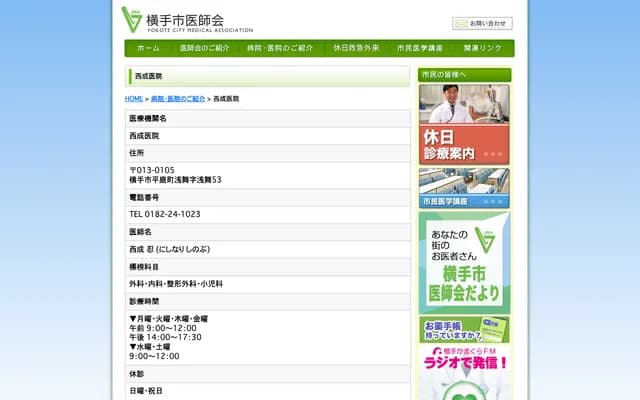Switch to the 市民医学講座 tab
This screenshot has height=400, width=640.
pyautogui.click(x=421, y=48)
